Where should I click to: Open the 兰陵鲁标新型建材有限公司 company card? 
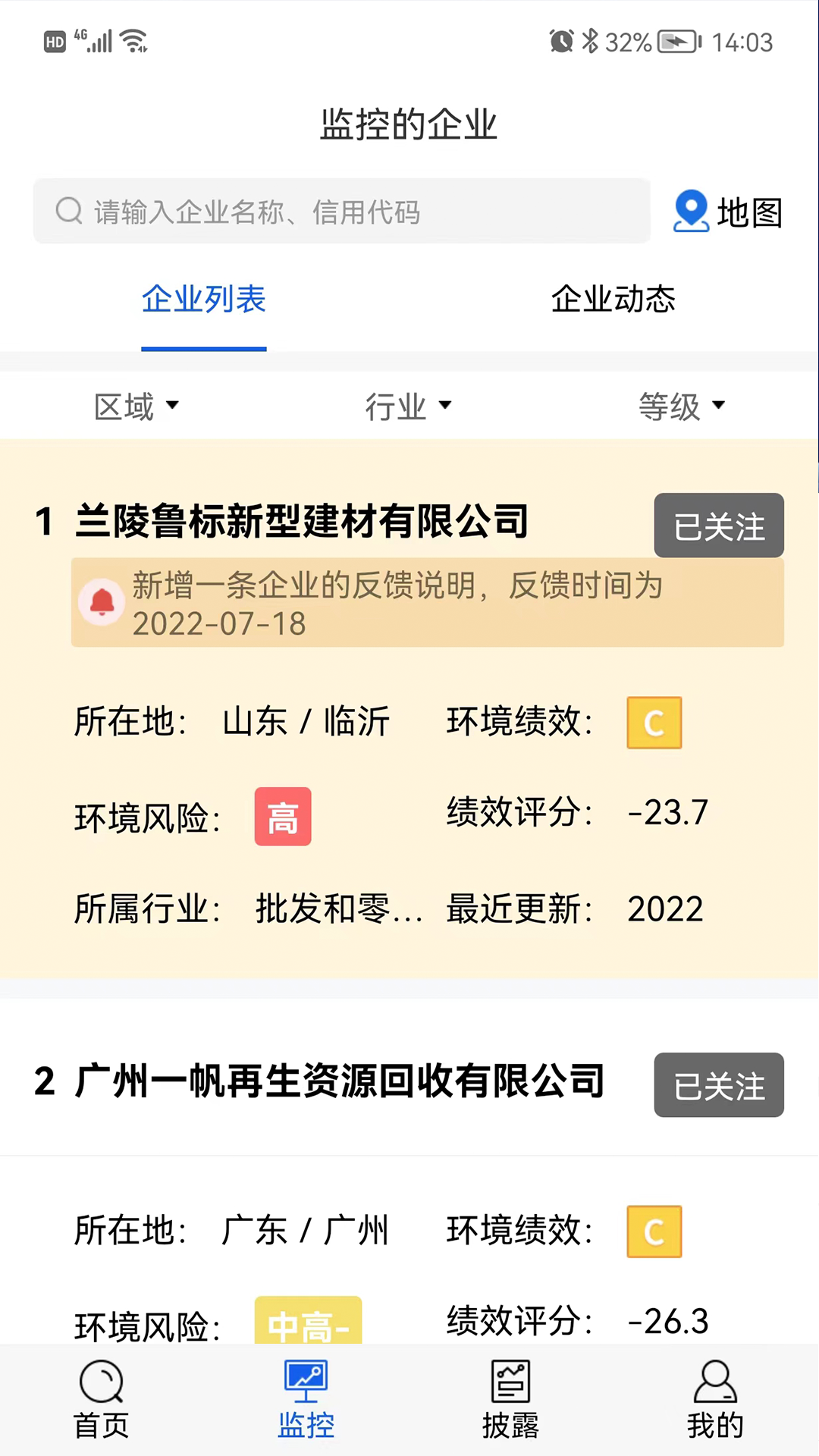click(x=302, y=522)
